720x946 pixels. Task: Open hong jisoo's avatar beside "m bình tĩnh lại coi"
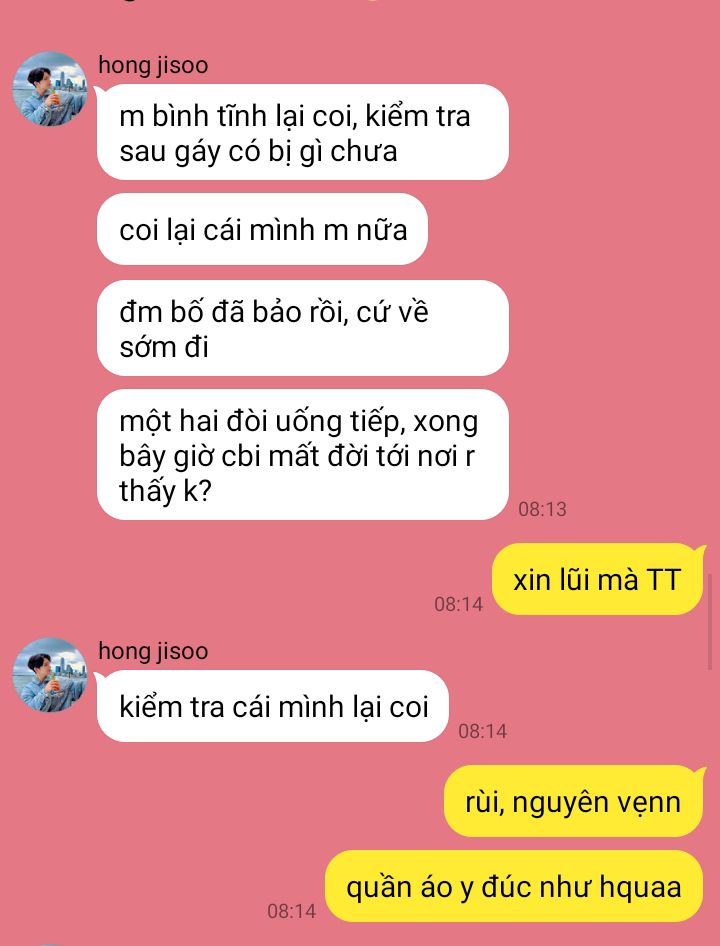(50, 89)
